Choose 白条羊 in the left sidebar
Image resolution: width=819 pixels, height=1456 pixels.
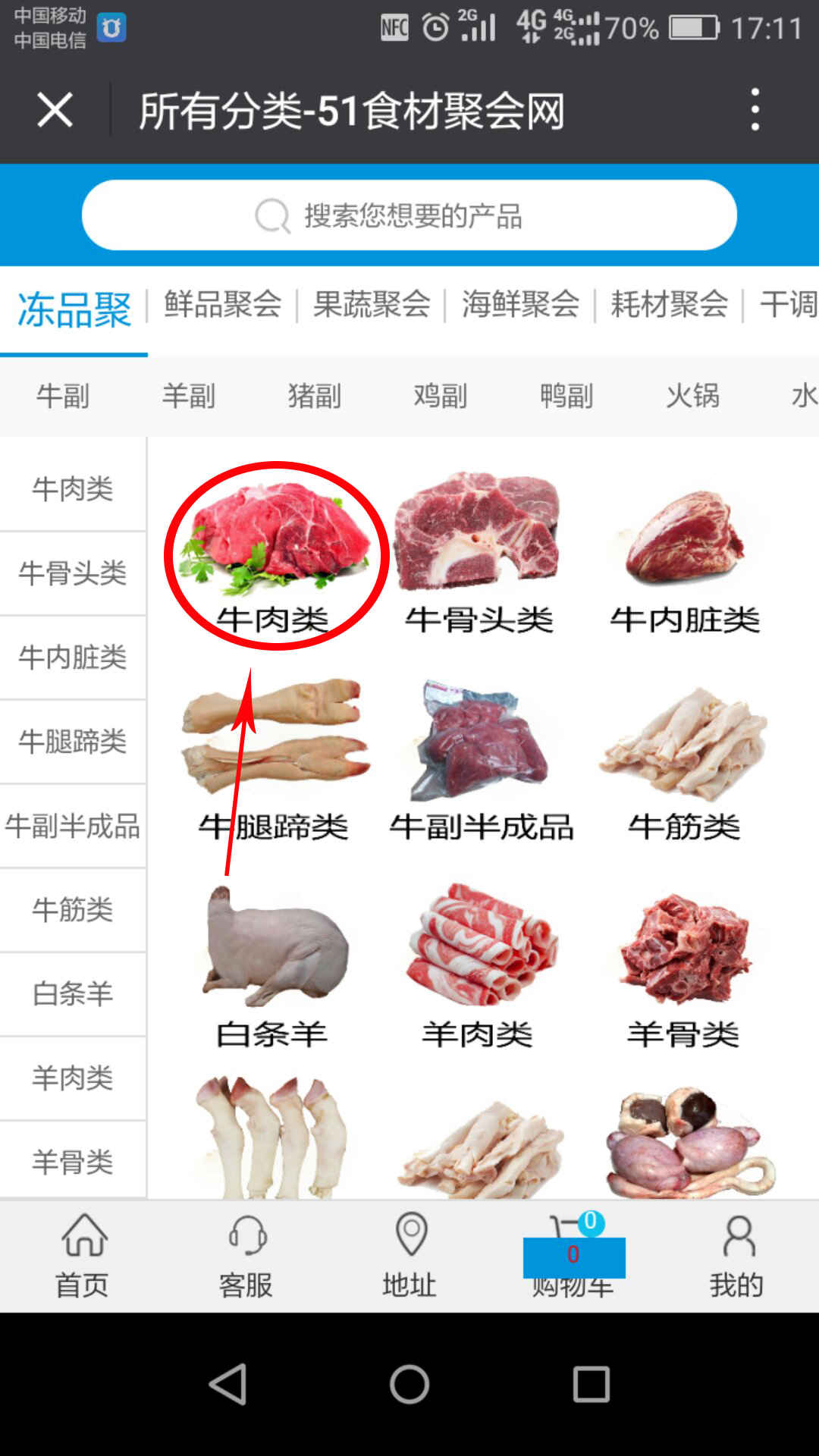(x=73, y=993)
